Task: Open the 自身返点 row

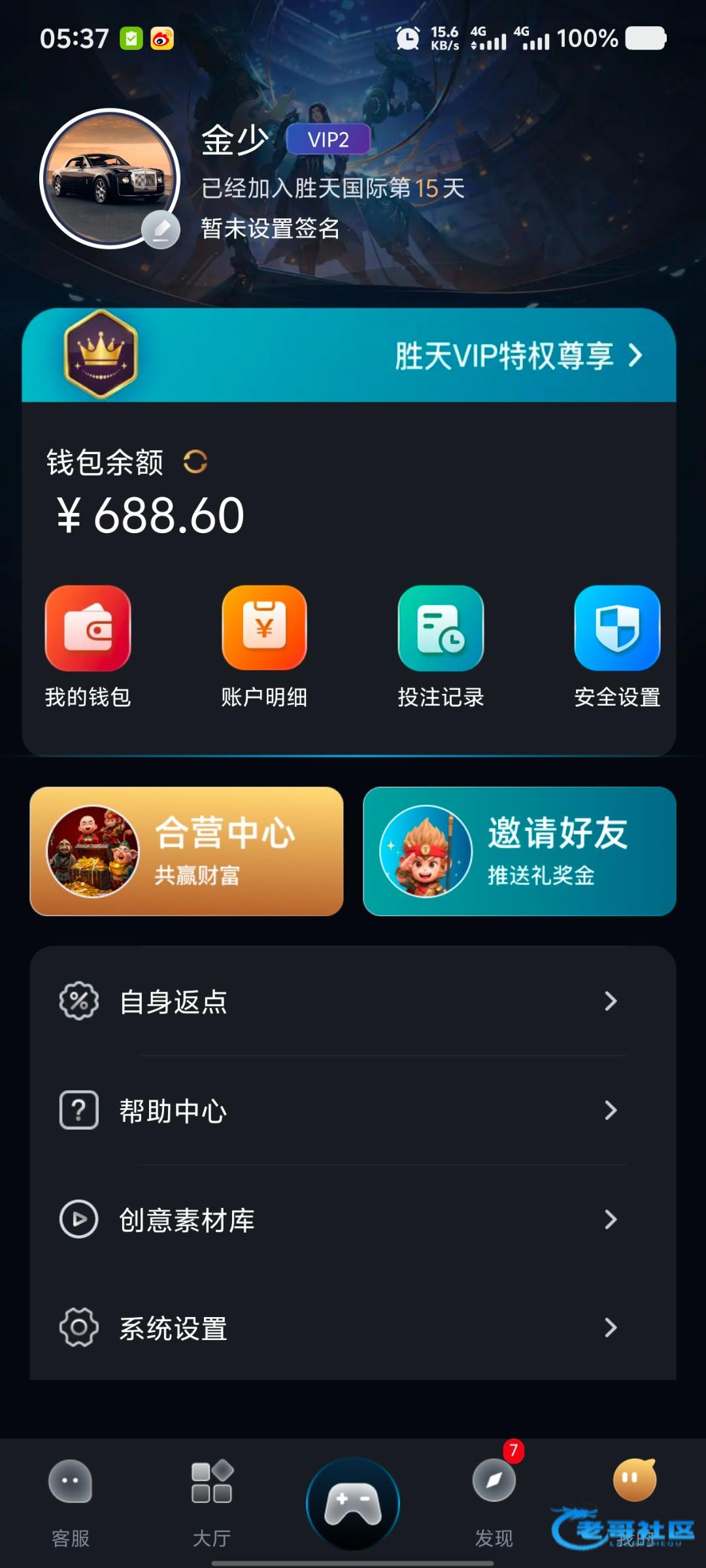Action: pos(353,1001)
